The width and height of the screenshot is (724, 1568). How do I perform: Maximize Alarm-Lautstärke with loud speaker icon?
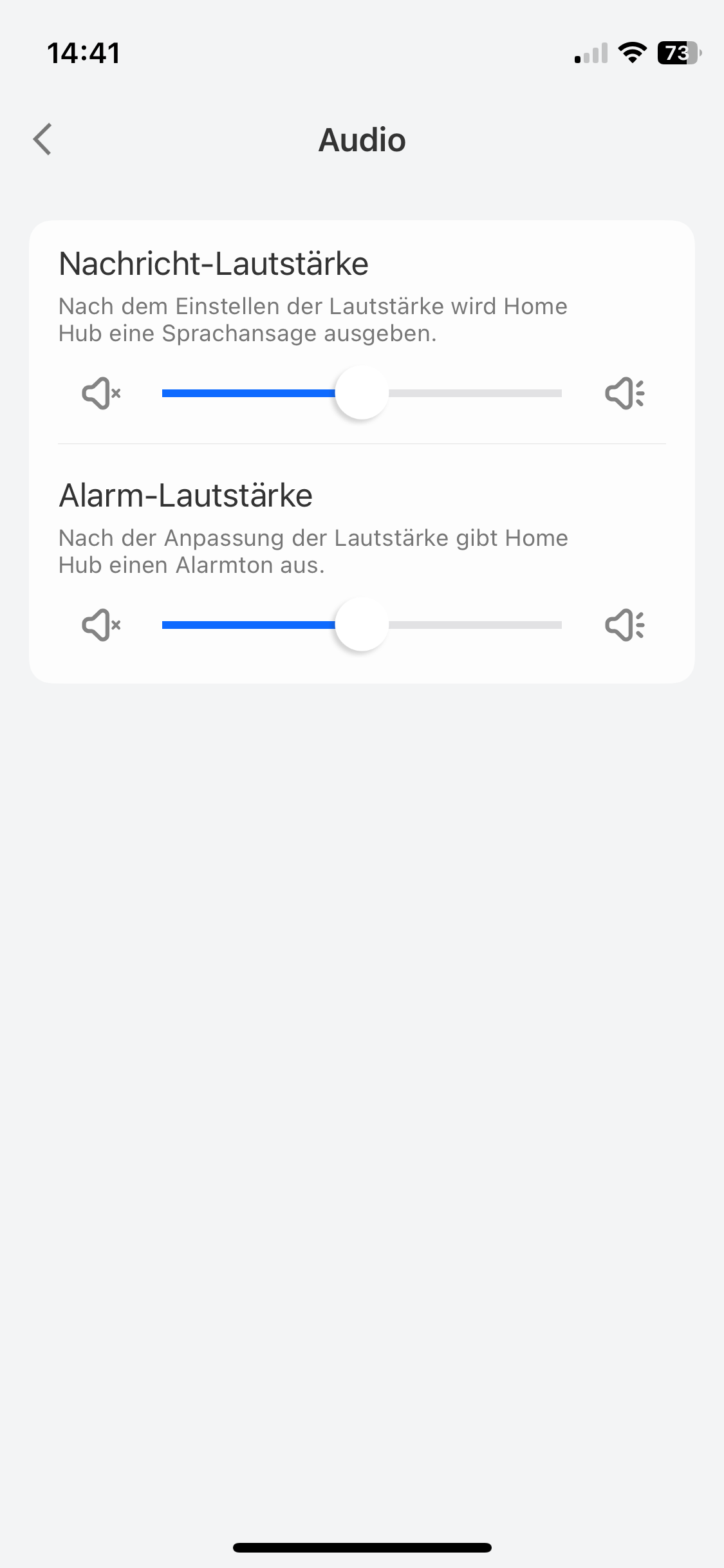(x=624, y=624)
